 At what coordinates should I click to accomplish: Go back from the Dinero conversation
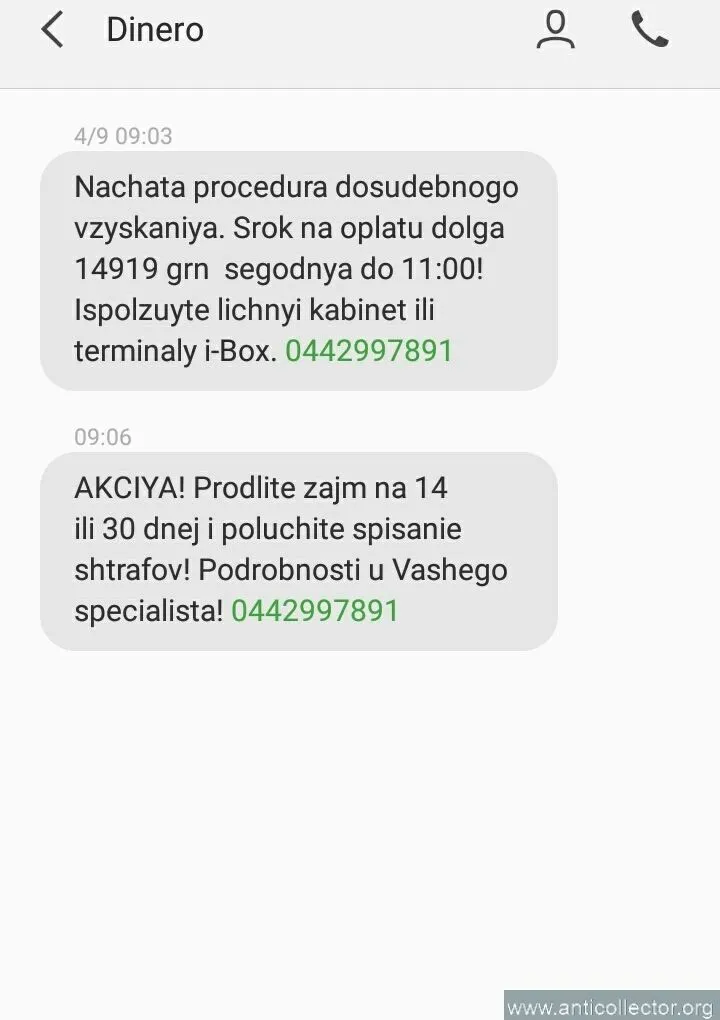click(52, 30)
